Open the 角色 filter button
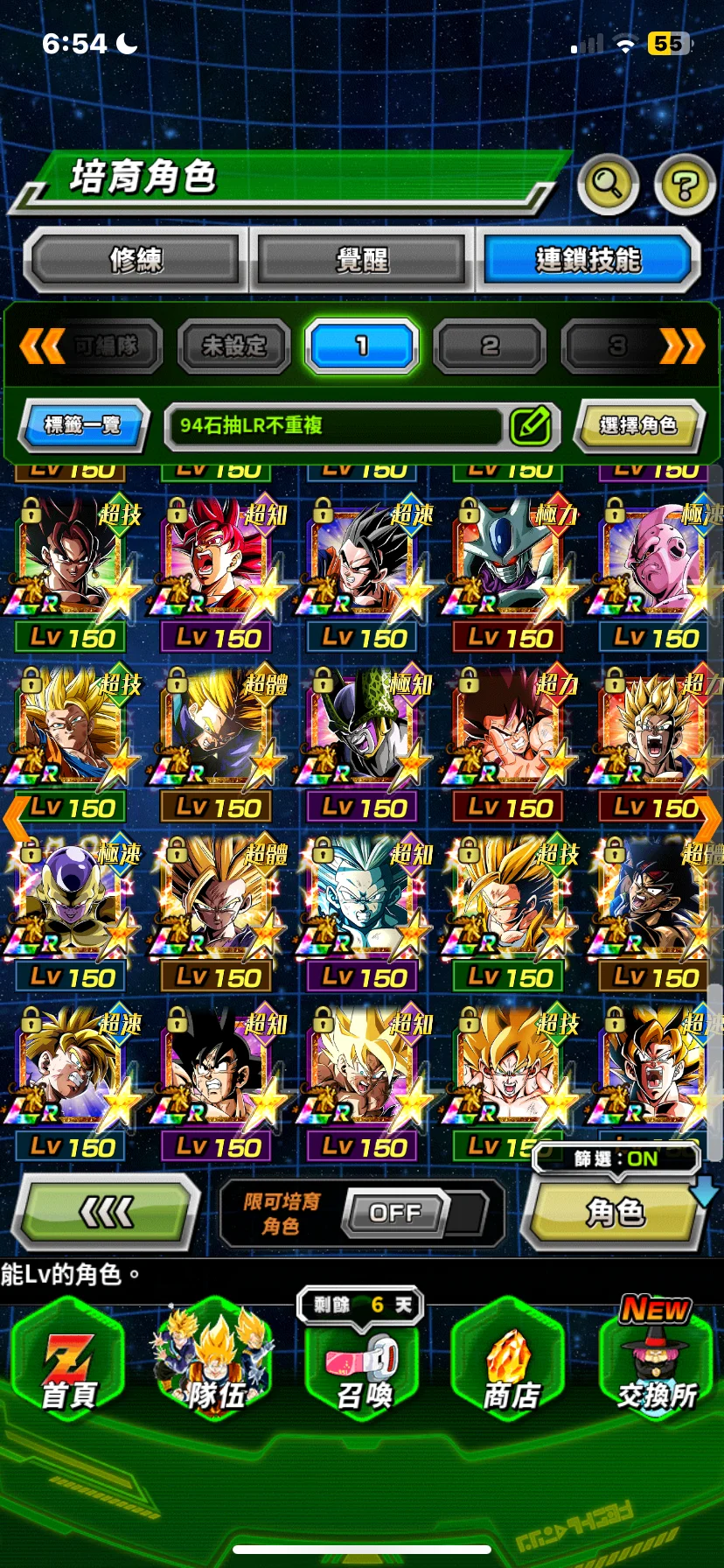 tap(616, 1212)
